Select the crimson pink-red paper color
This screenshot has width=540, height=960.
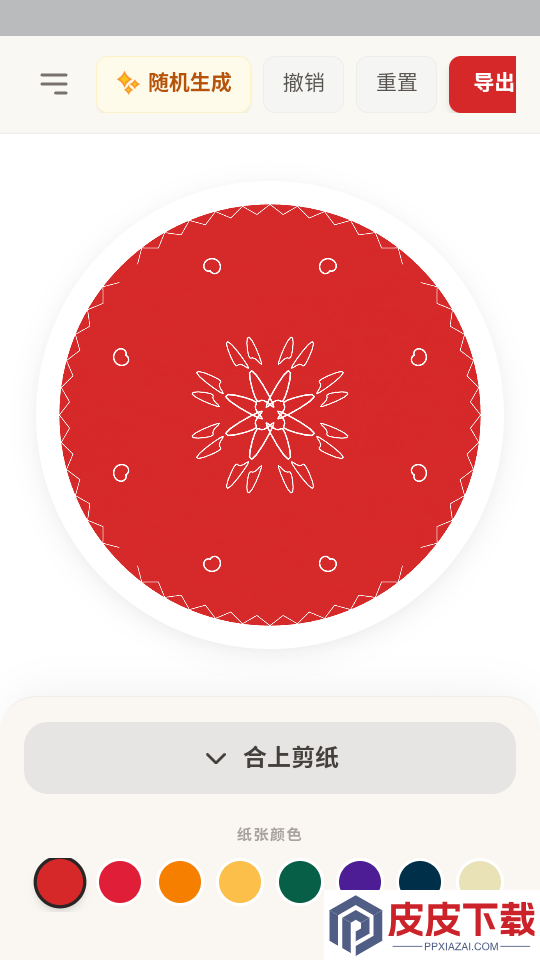pyautogui.click(x=120, y=882)
